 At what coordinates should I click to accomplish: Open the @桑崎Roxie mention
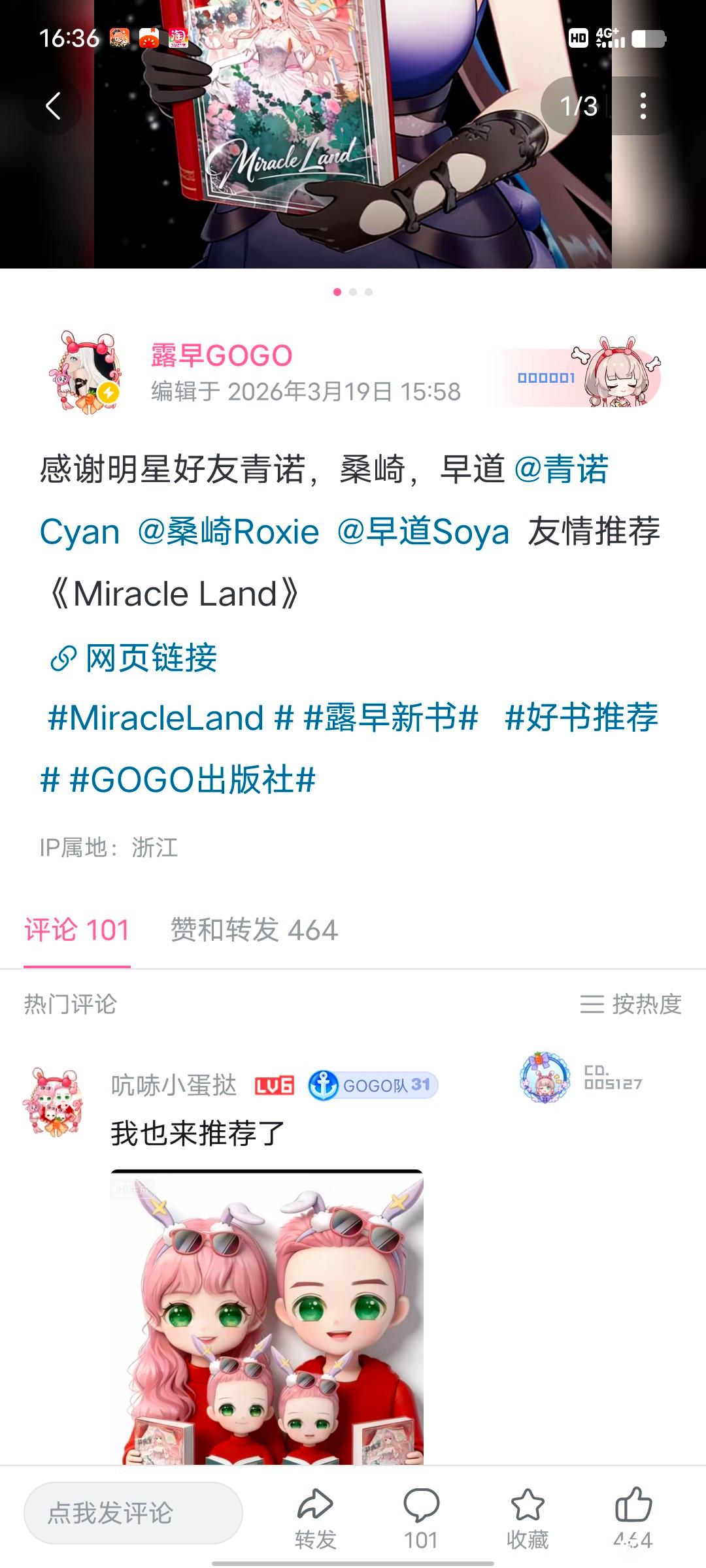click(x=228, y=531)
